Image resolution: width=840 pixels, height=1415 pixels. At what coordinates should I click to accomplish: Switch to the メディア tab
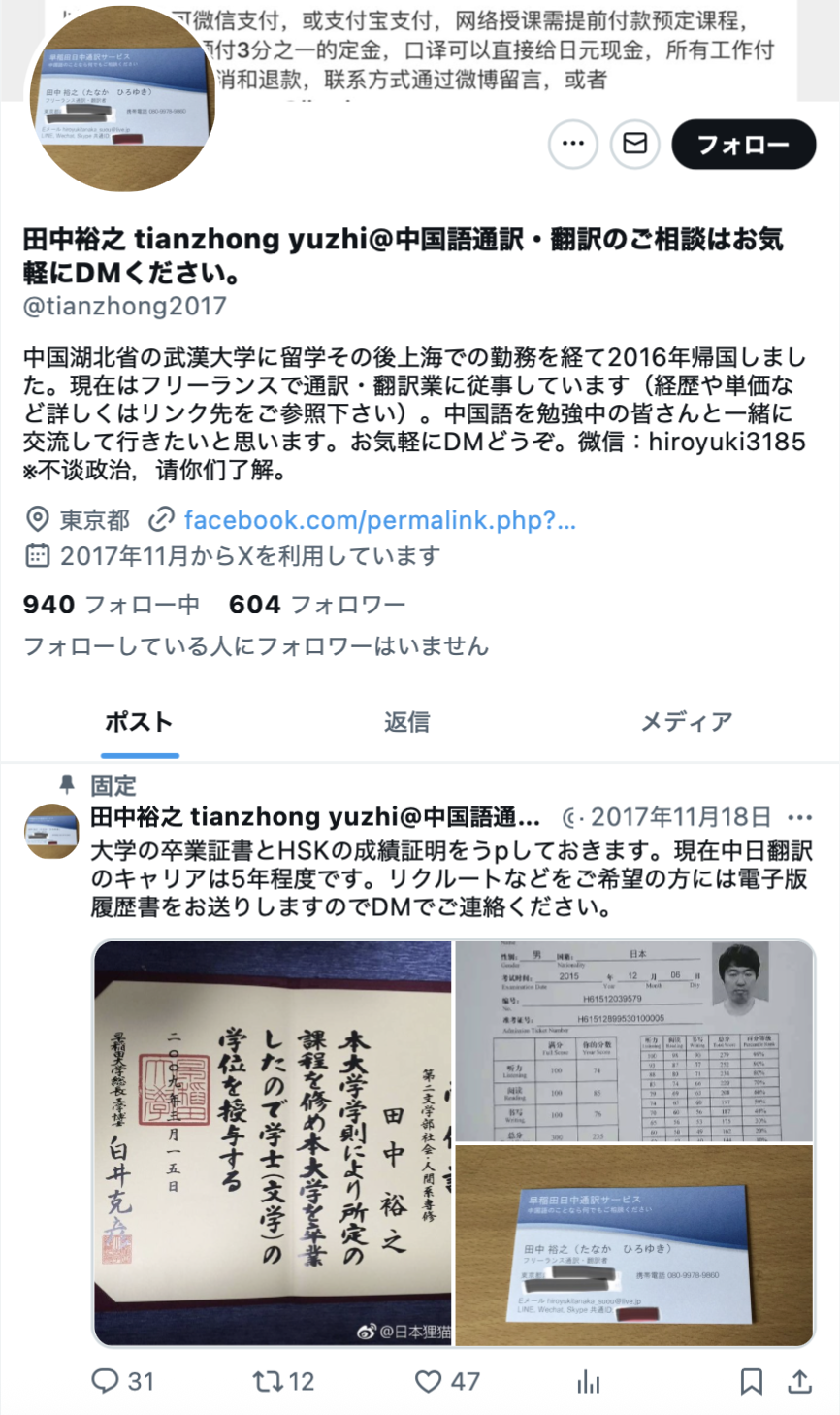(x=686, y=722)
